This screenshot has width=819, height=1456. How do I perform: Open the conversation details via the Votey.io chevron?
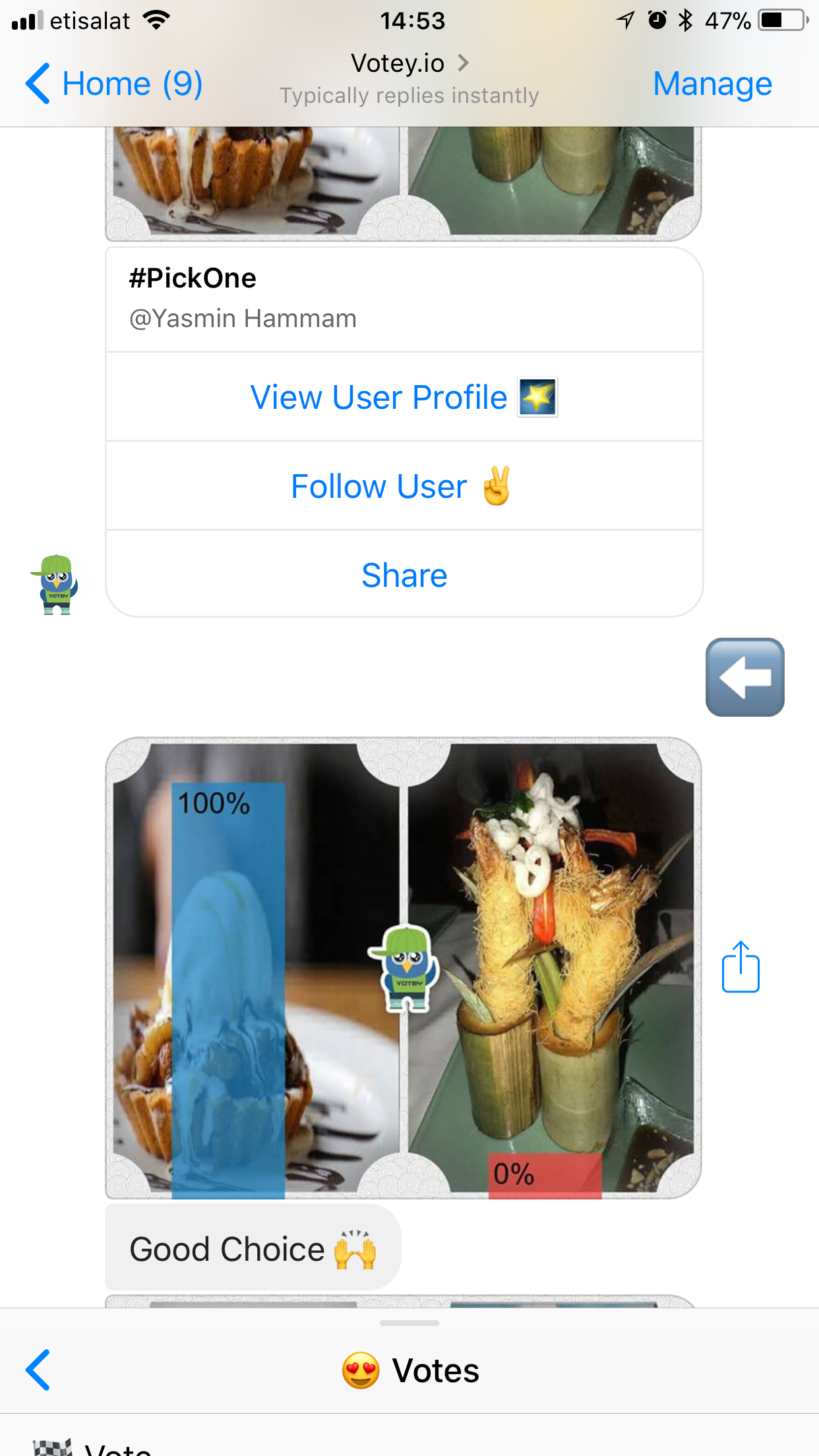click(464, 63)
